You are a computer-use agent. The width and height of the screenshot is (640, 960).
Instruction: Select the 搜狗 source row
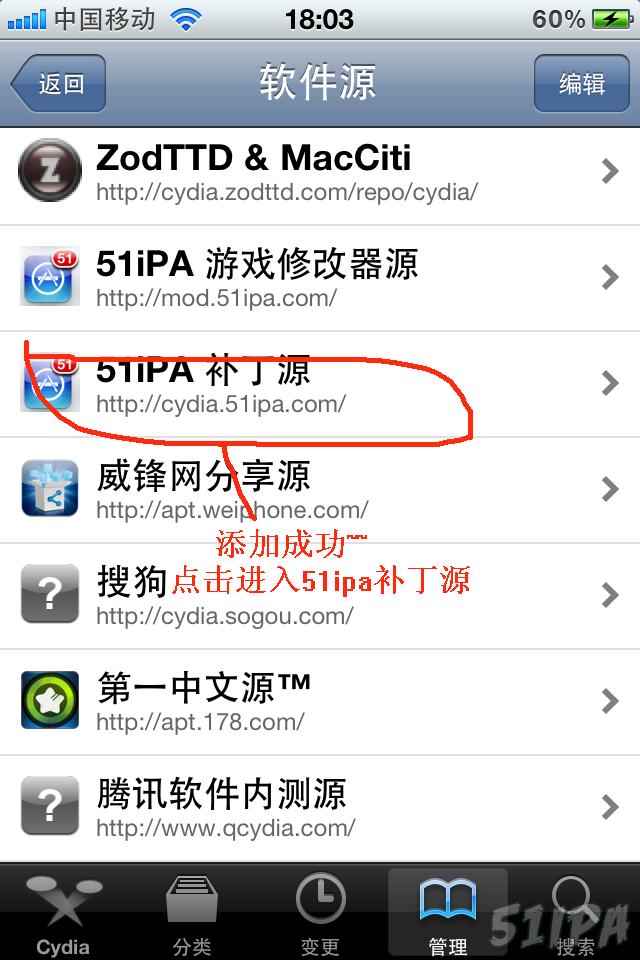click(320, 596)
